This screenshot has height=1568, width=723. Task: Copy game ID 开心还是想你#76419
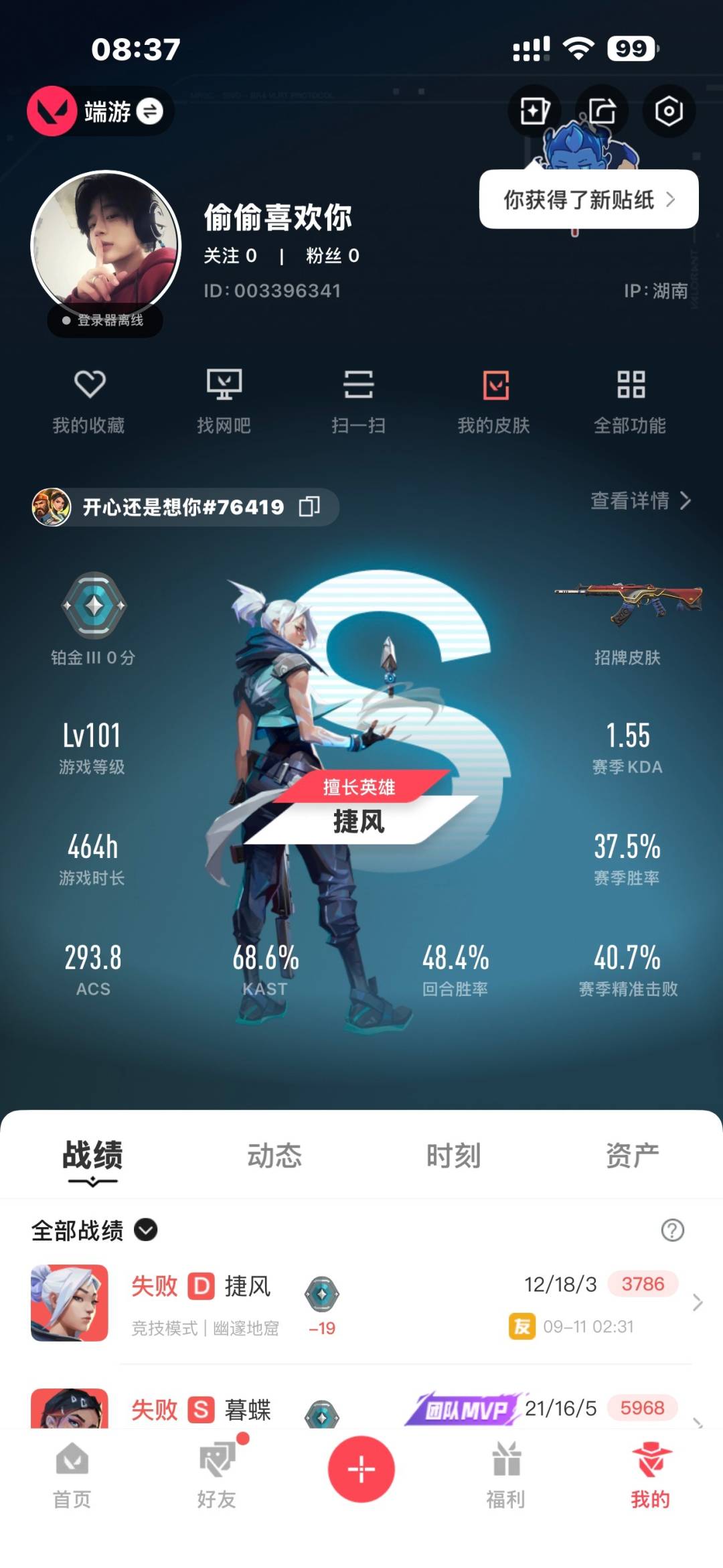pyautogui.click(x=309, y=506)
